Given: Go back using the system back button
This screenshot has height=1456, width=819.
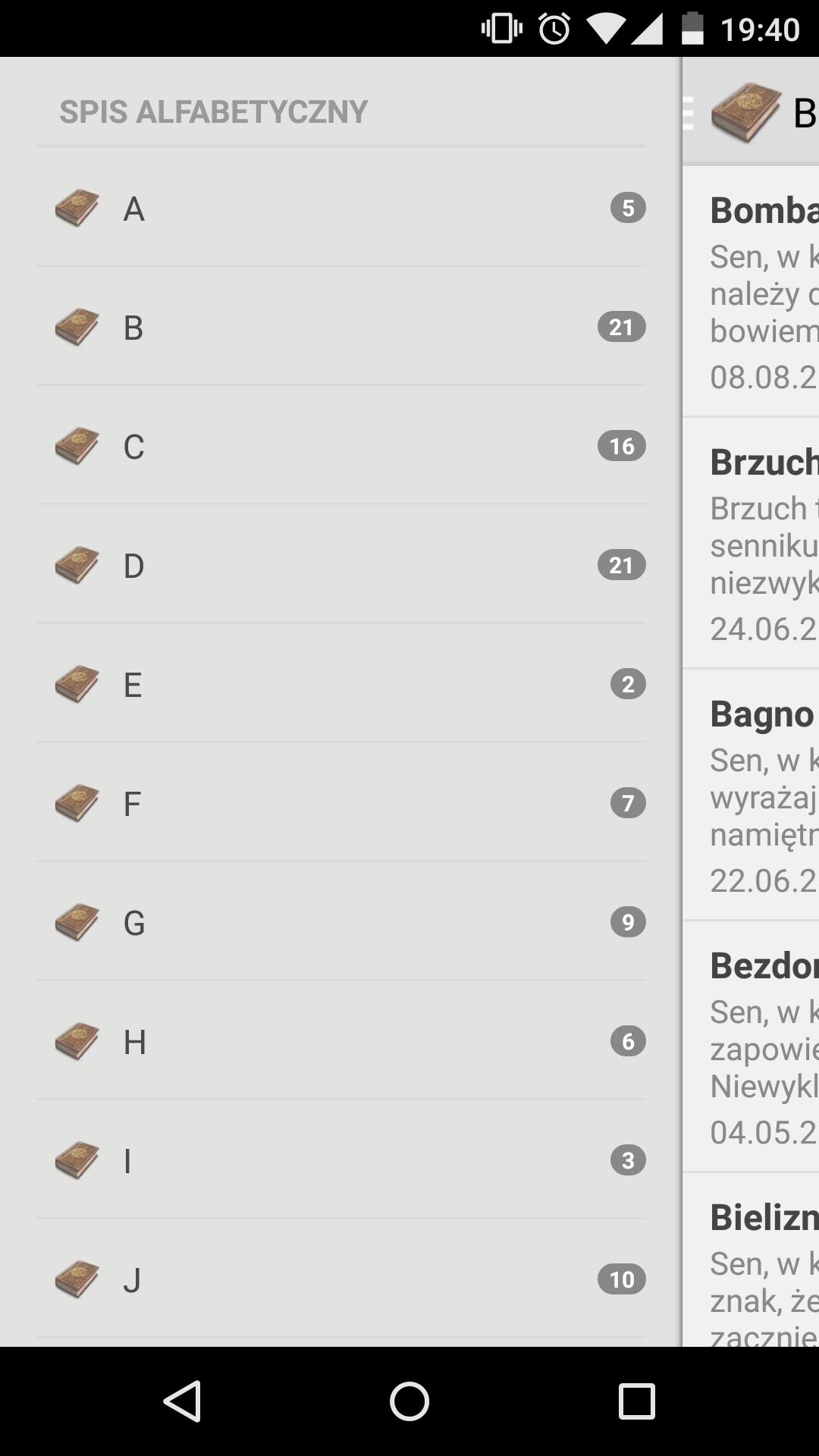Looking at the screenshot, I should 182,1400.
